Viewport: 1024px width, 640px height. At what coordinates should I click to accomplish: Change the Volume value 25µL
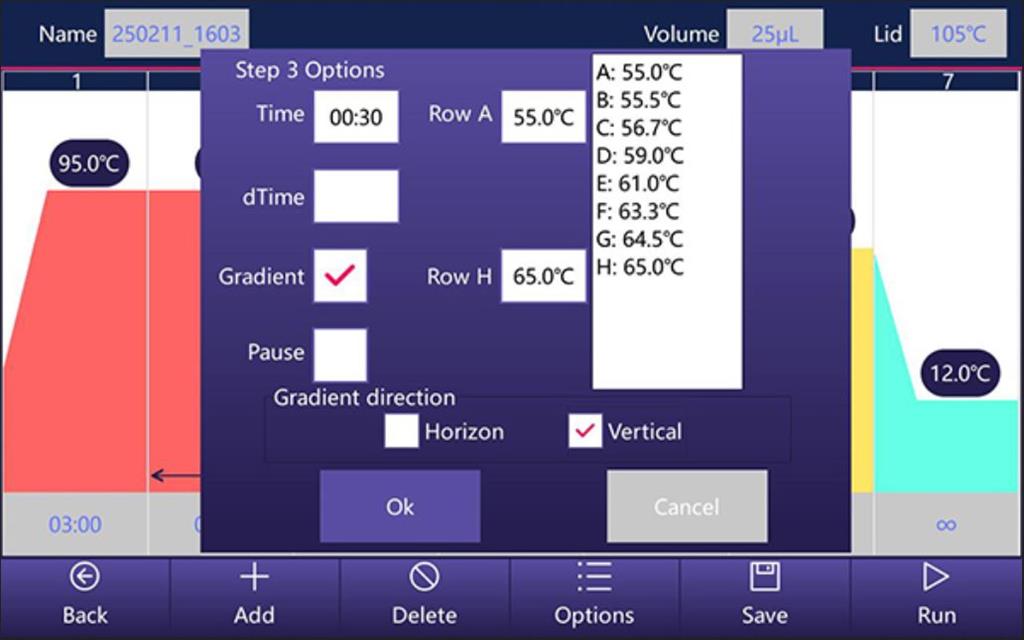774,34
